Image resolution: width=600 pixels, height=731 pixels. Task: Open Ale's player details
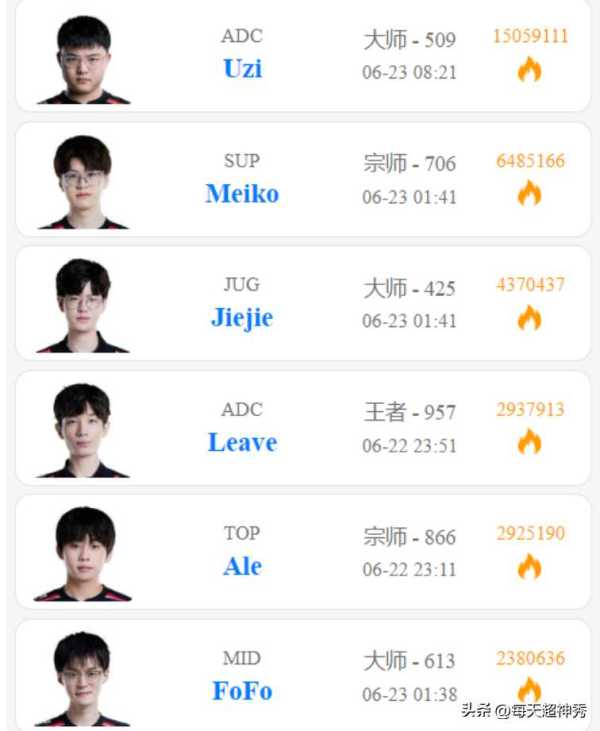coord(242,566)
